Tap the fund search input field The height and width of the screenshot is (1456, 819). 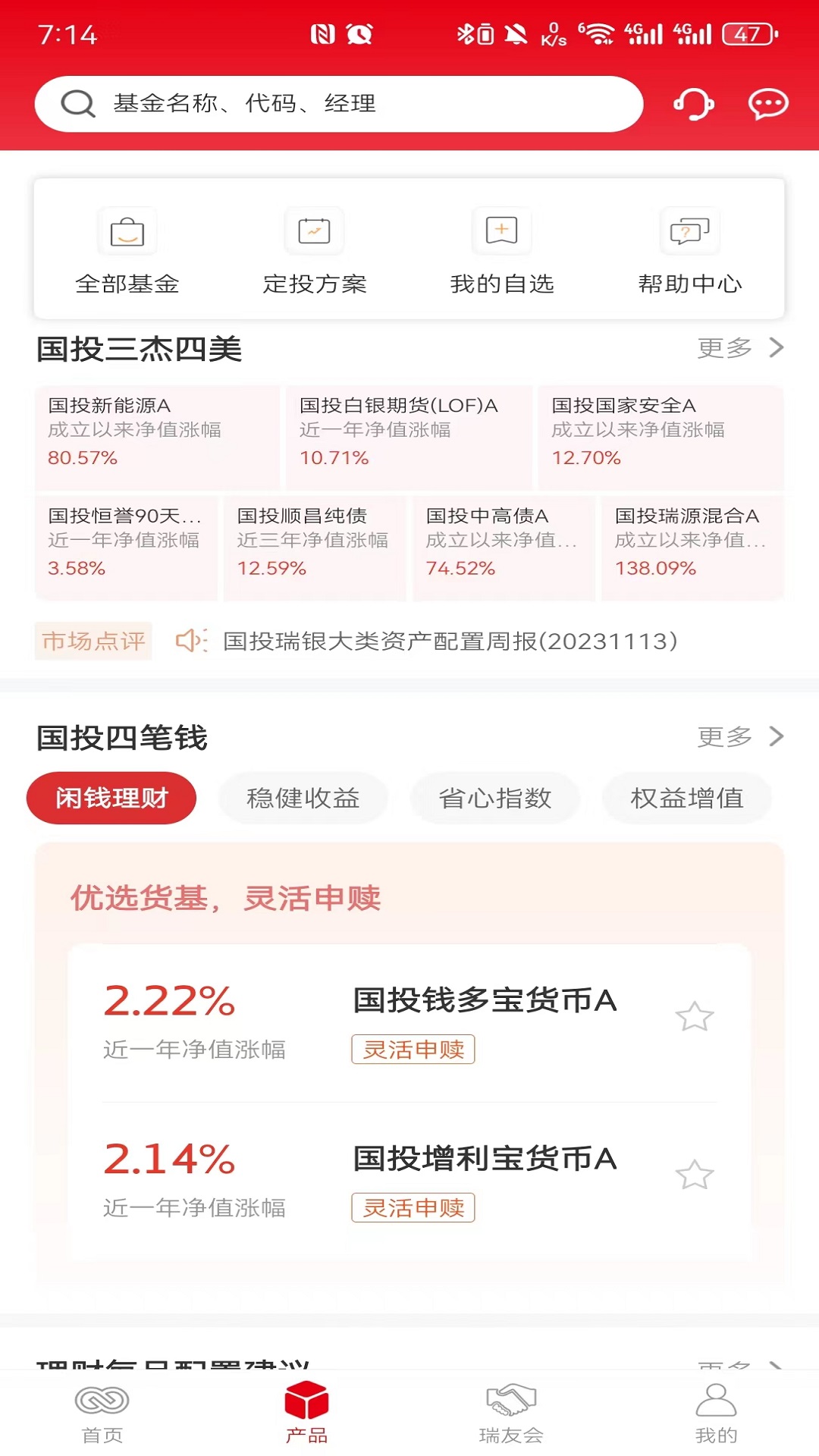coord(341,104)
